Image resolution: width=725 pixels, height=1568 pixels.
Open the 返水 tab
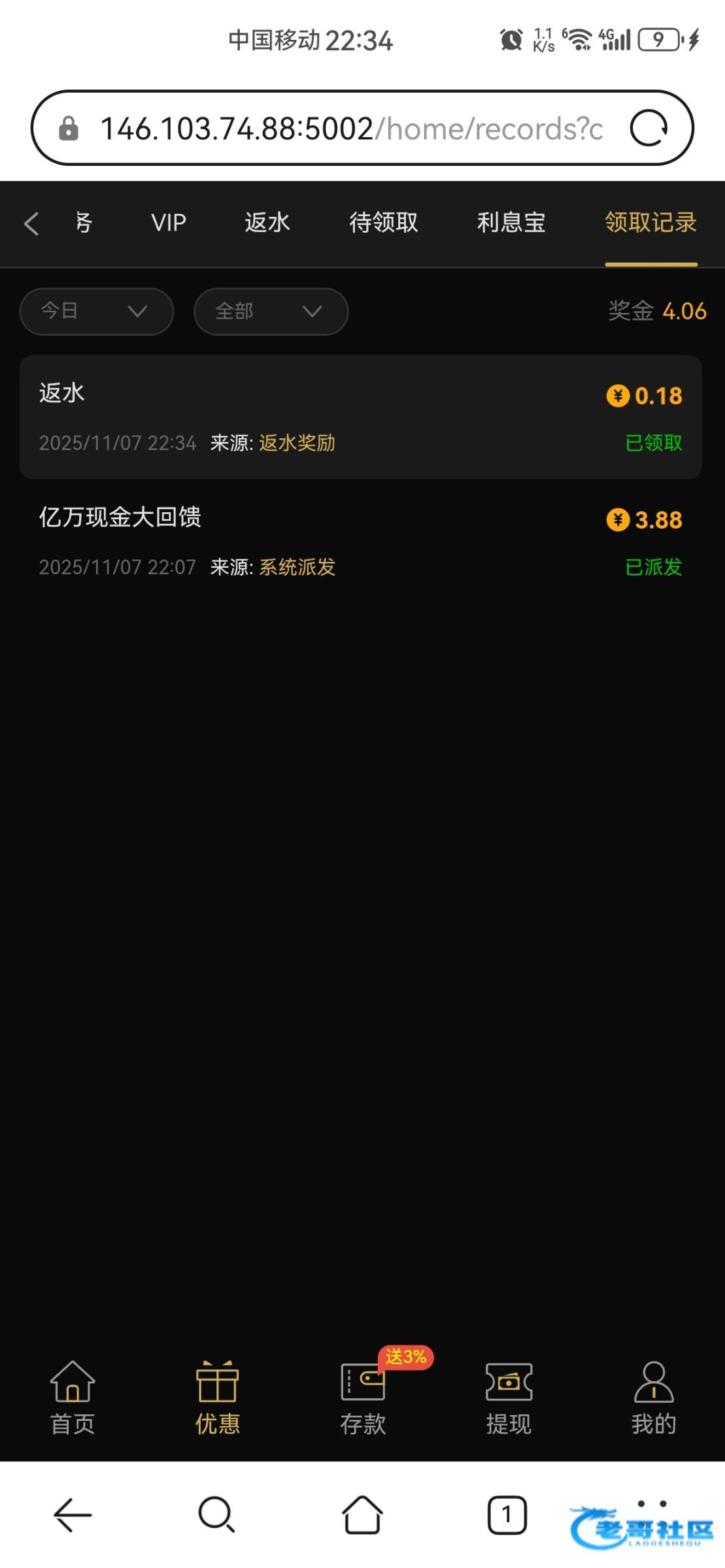tap(267, 223)
